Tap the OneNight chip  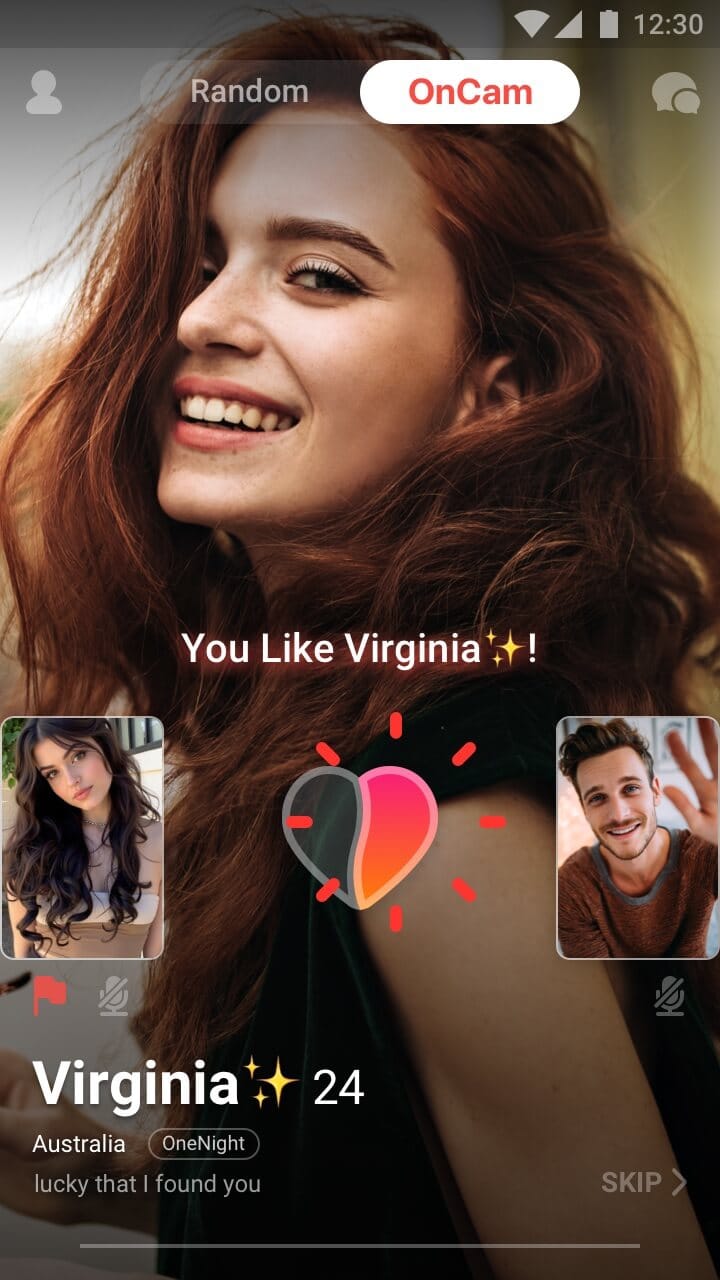coord(203,1143)
